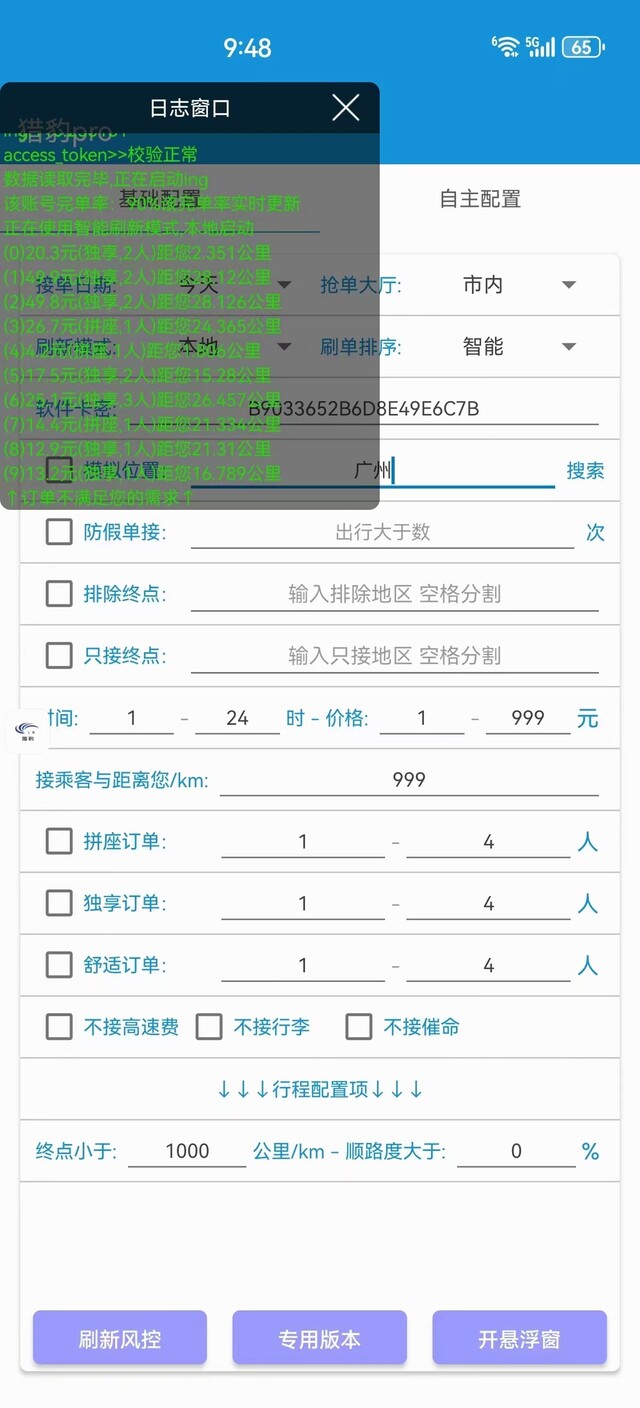The height and width of the screenshot is (1408, 640).
Task: Enable the 不接催命 checkbox
Action: click(x=359, y=1027)
